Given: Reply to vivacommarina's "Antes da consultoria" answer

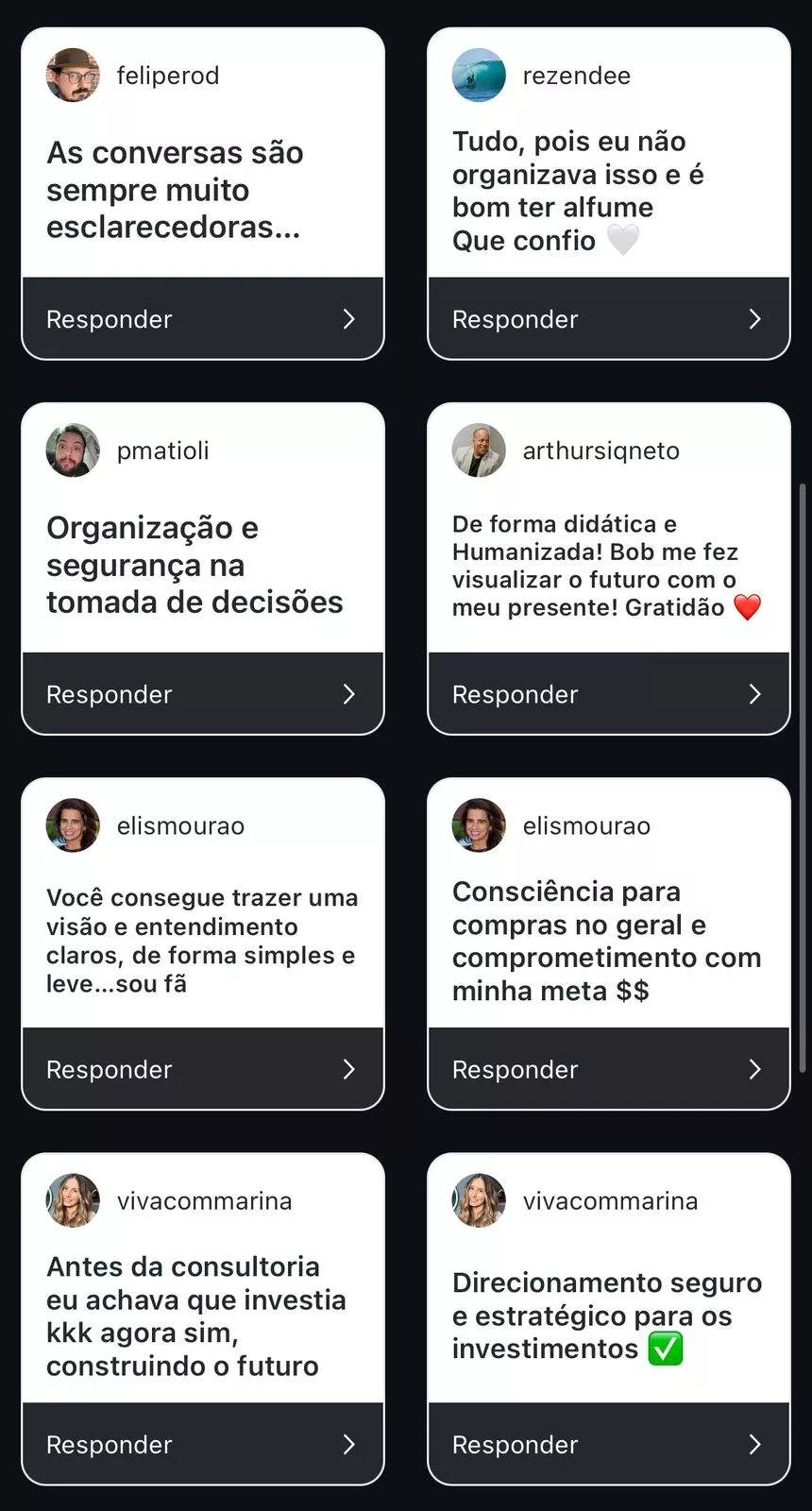Looking at the screenshot, I should (x=202, y=1444).
